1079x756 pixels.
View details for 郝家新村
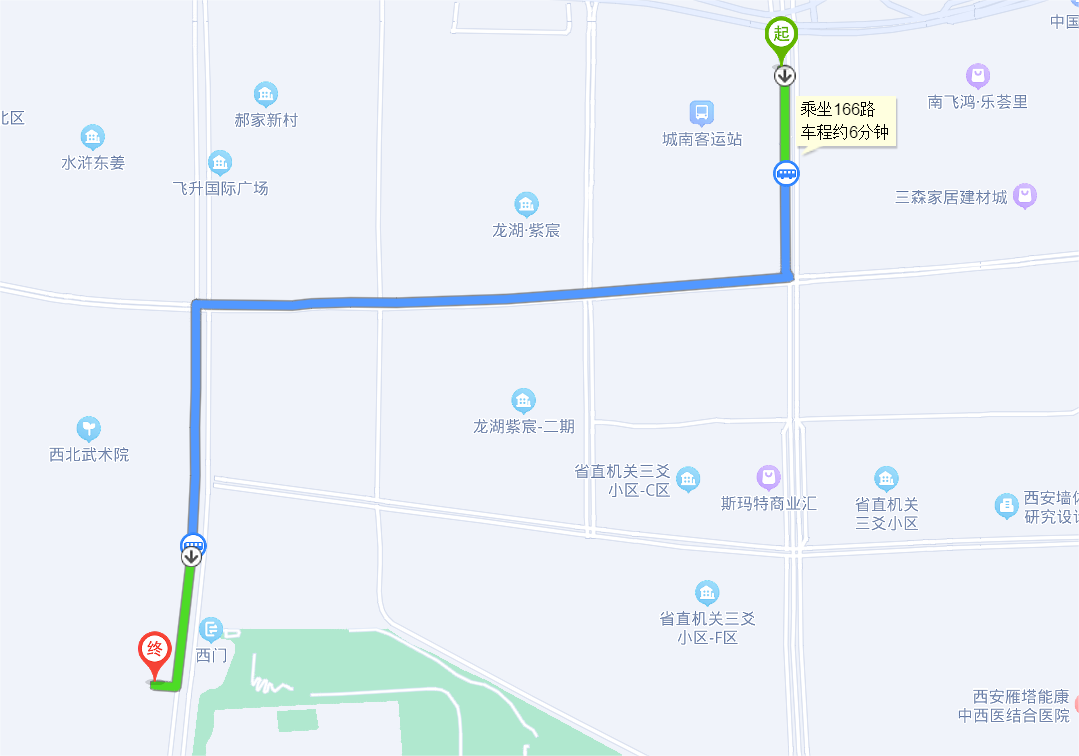click(x=266, y=95)
